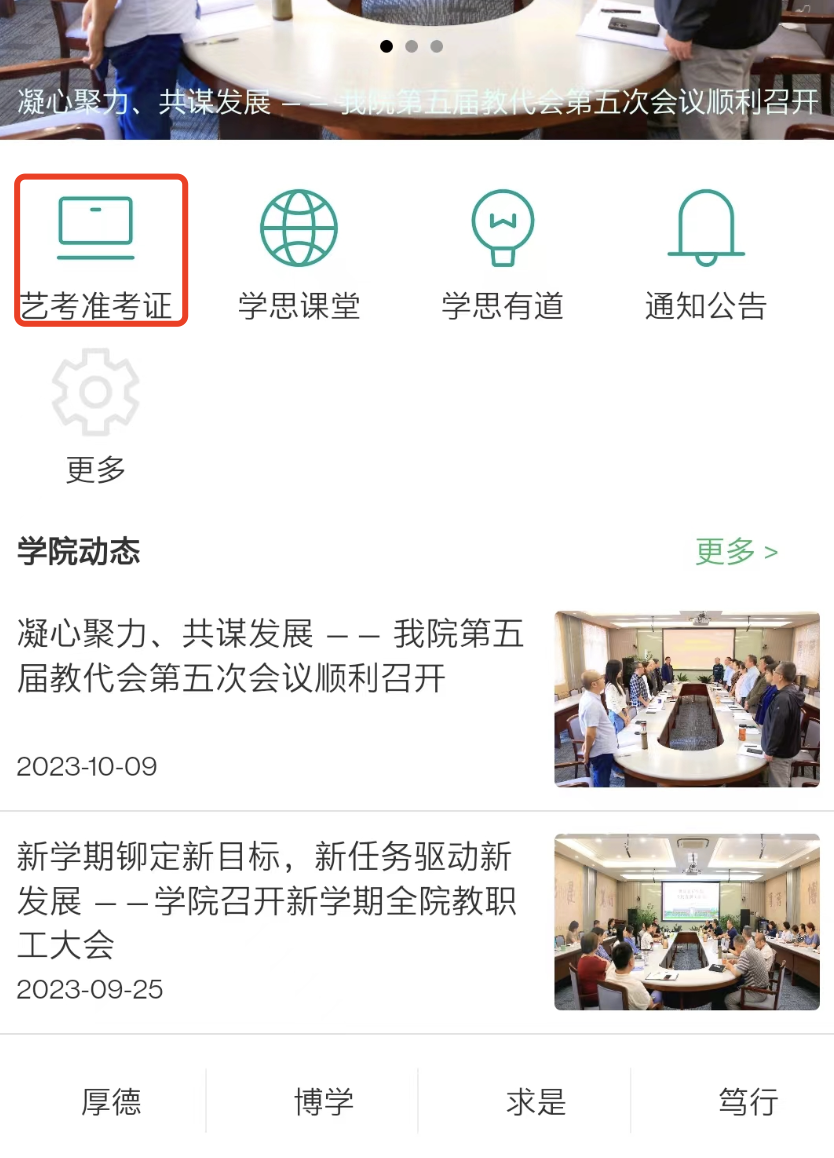The image size is (834, 1158).
Task: Open 艺考准考证 admission ticket entry
Action: [97, 251]
